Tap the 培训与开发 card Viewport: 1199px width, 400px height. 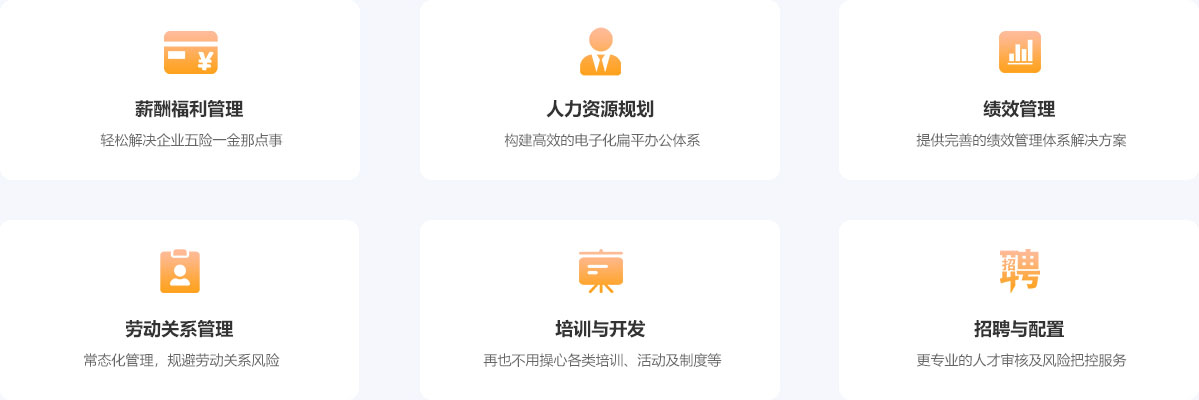tap(600, 329)
